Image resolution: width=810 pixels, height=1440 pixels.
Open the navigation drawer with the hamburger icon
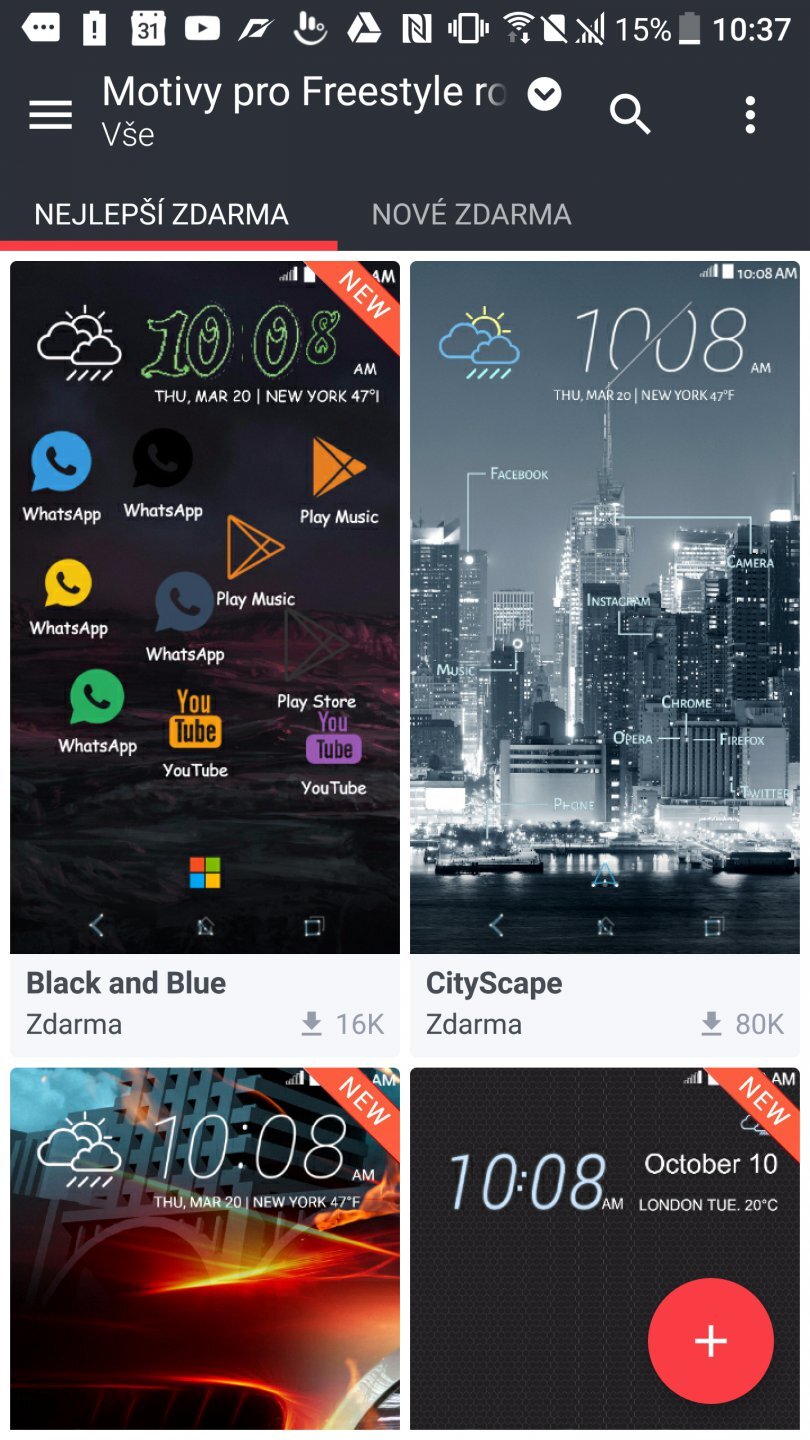(49, 114)
